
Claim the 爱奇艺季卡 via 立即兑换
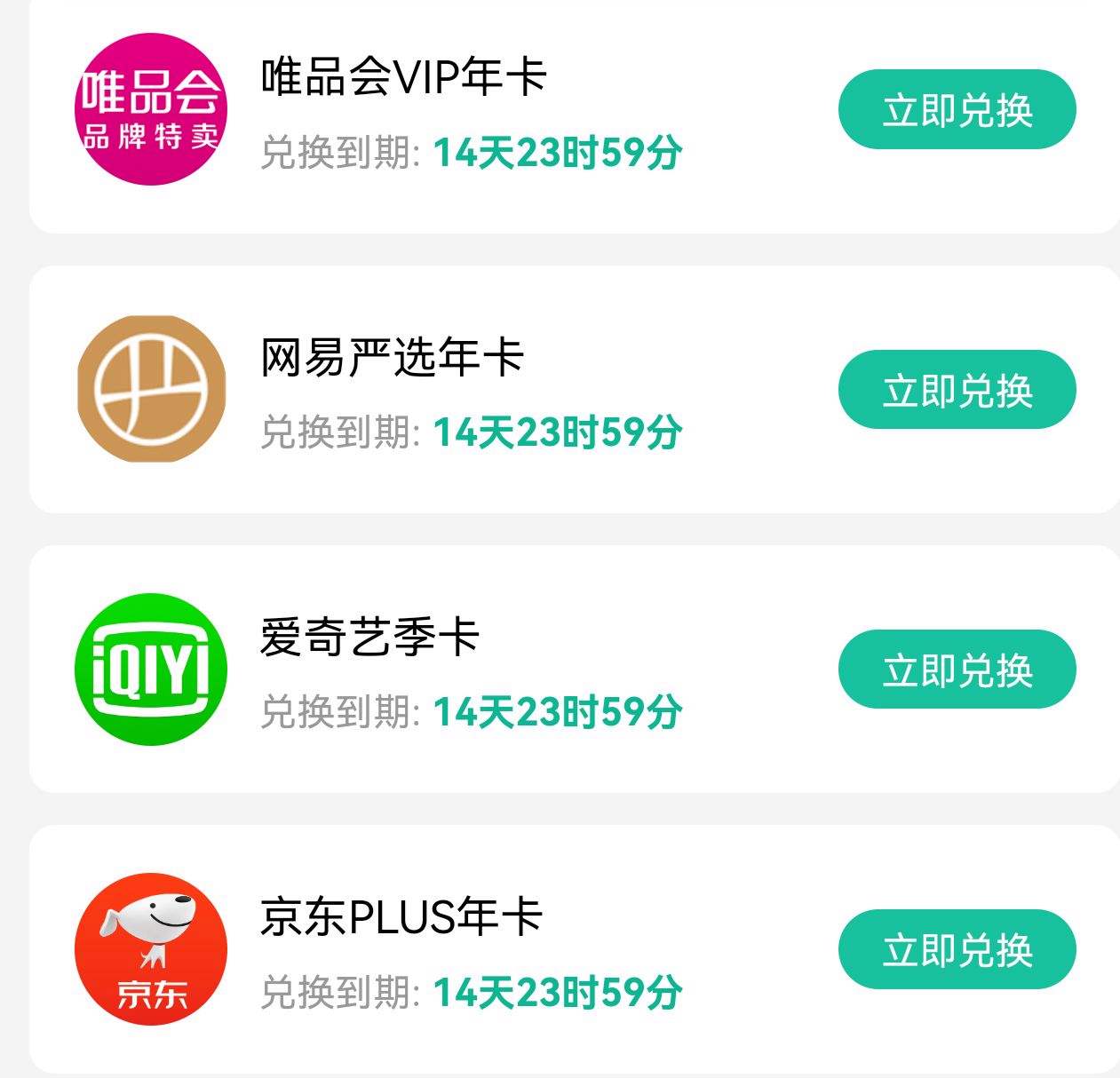(957, 670)
